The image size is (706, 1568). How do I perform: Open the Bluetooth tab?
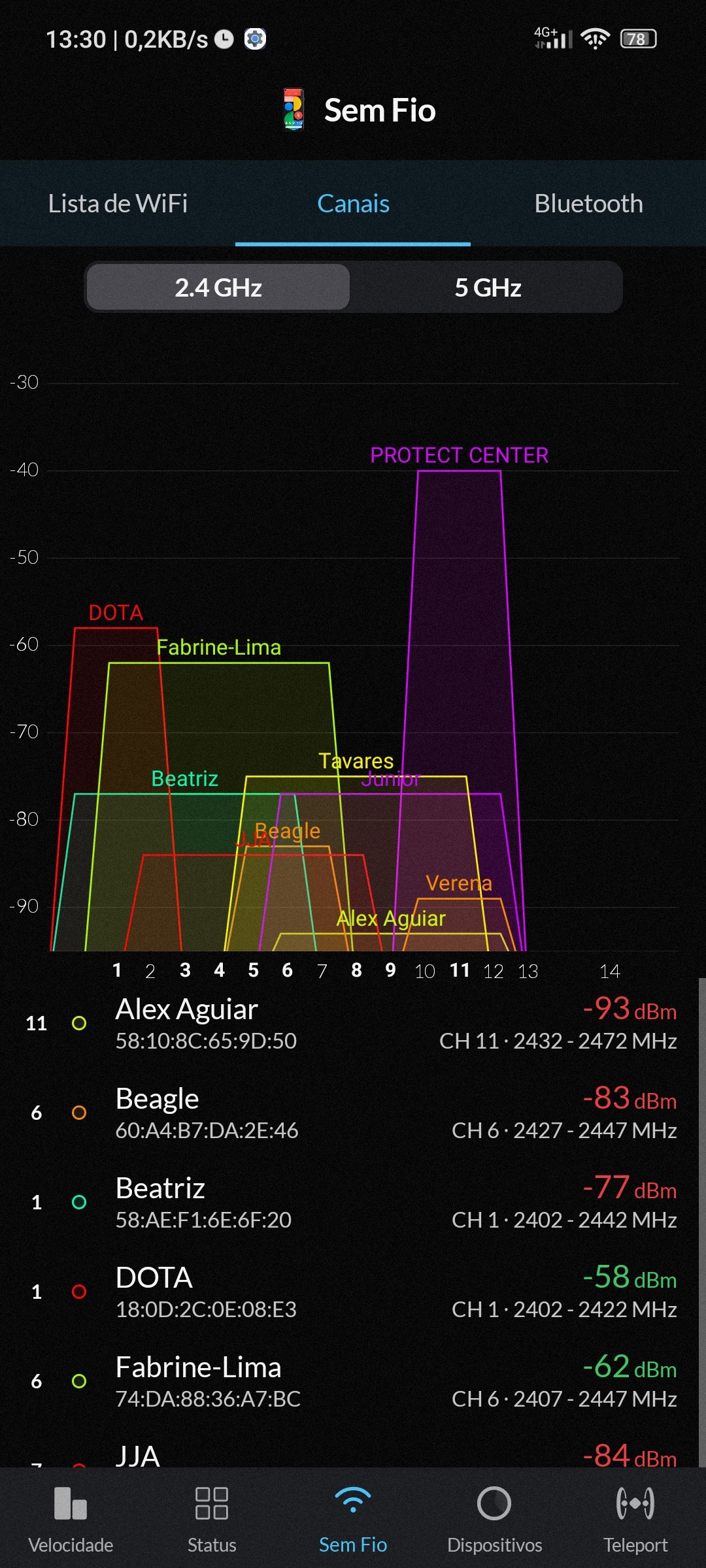588,204
